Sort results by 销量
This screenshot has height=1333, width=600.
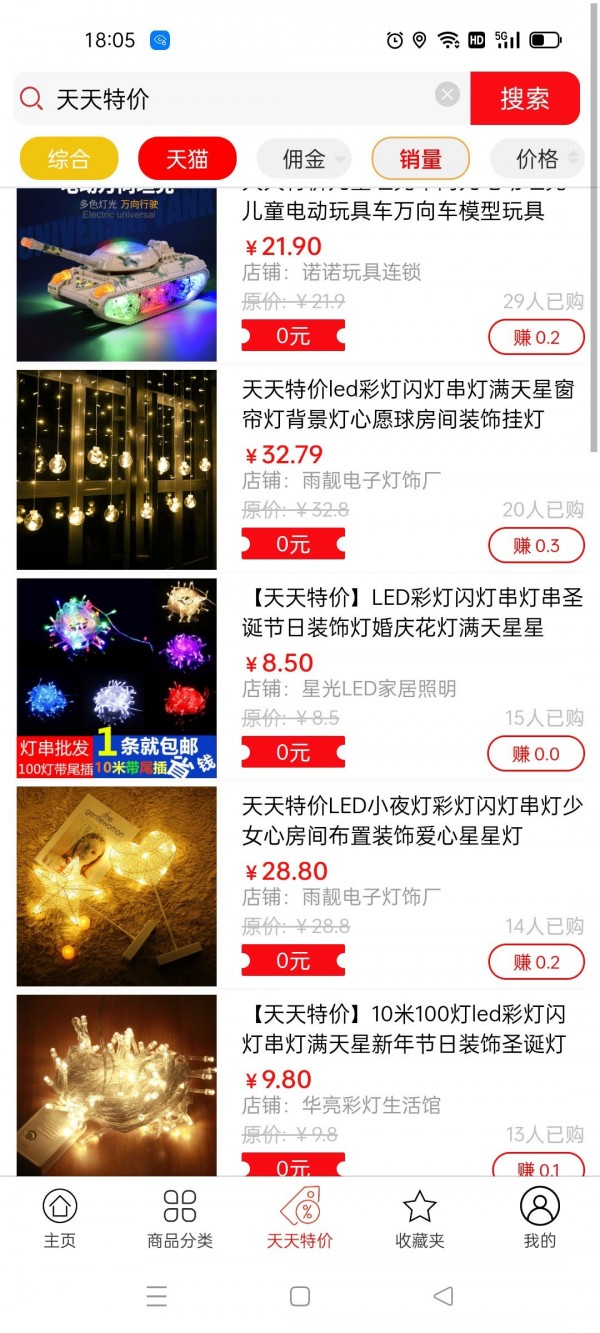click(x=420, y=158)
